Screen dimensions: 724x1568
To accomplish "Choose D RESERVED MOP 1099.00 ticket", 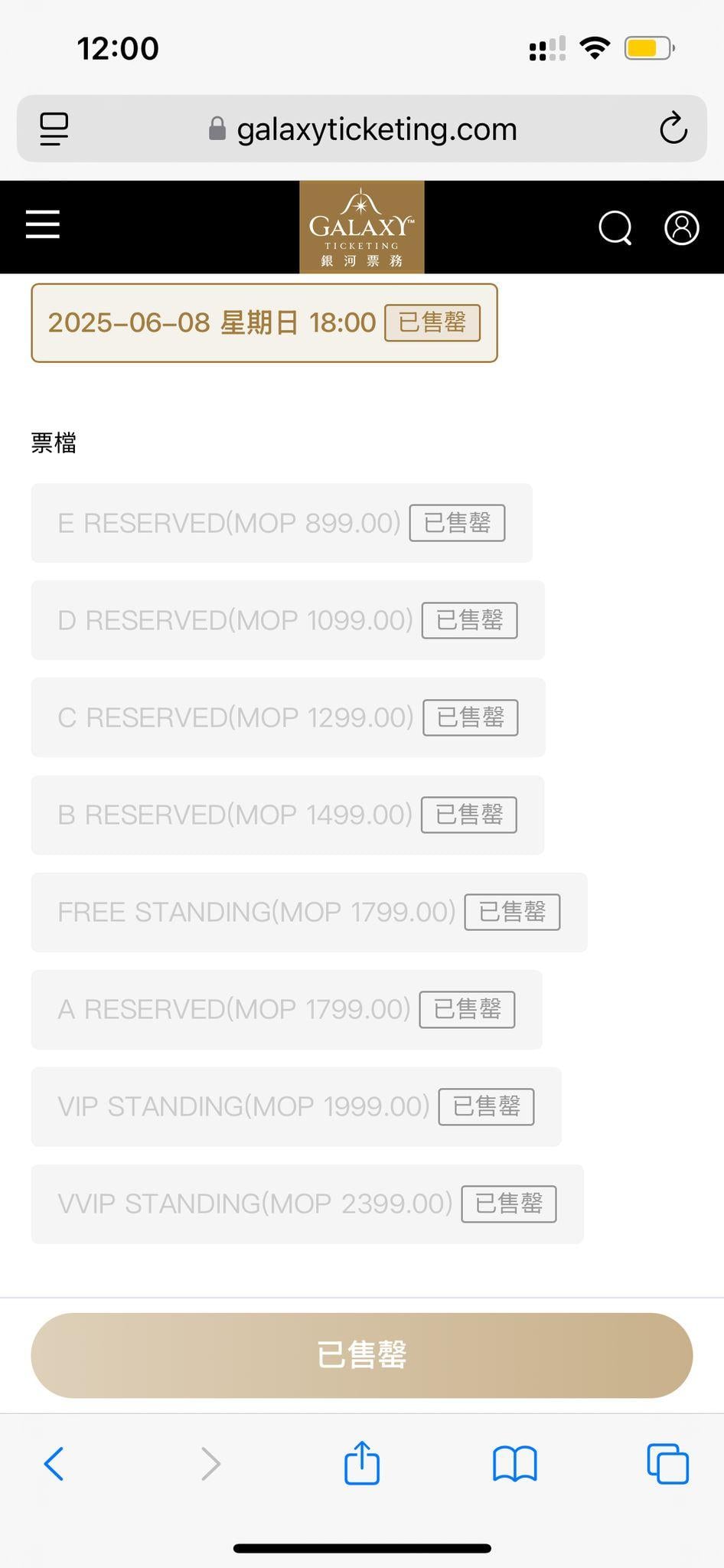I will coord(287,620).
